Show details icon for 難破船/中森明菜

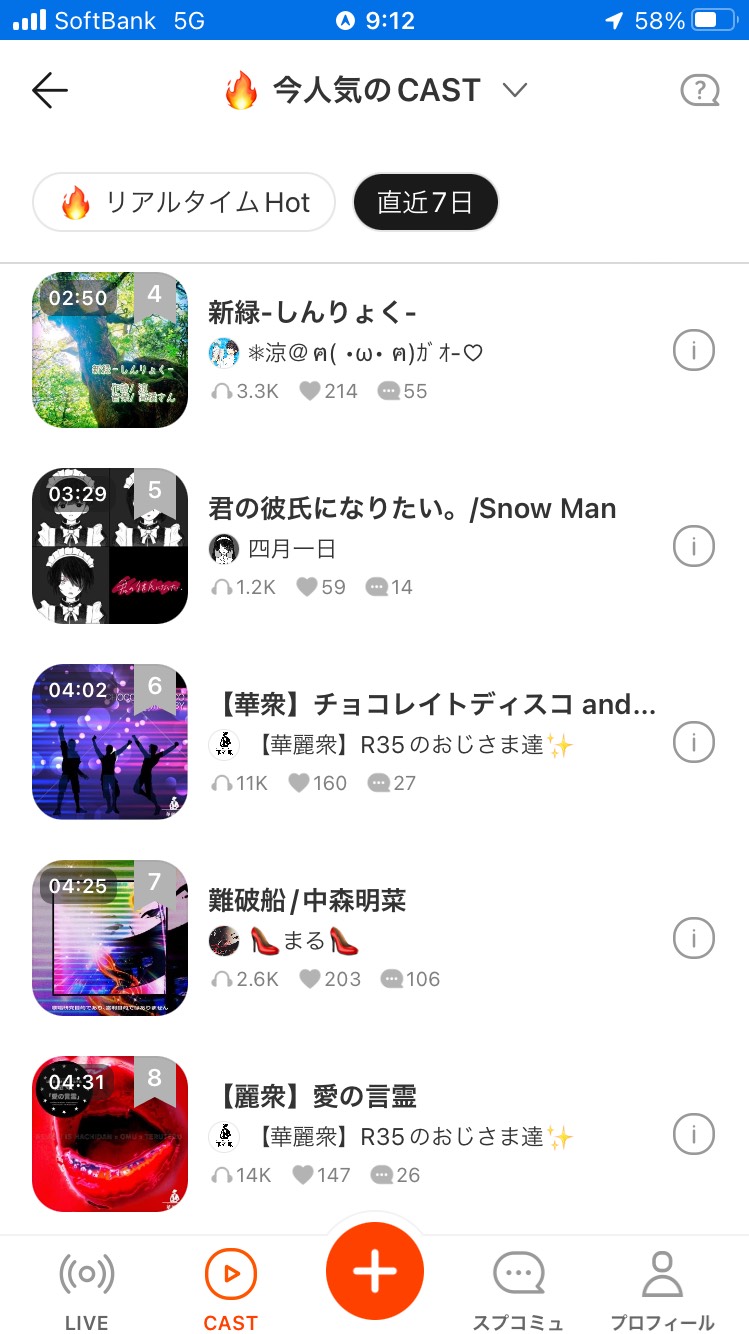pos(693,939)
